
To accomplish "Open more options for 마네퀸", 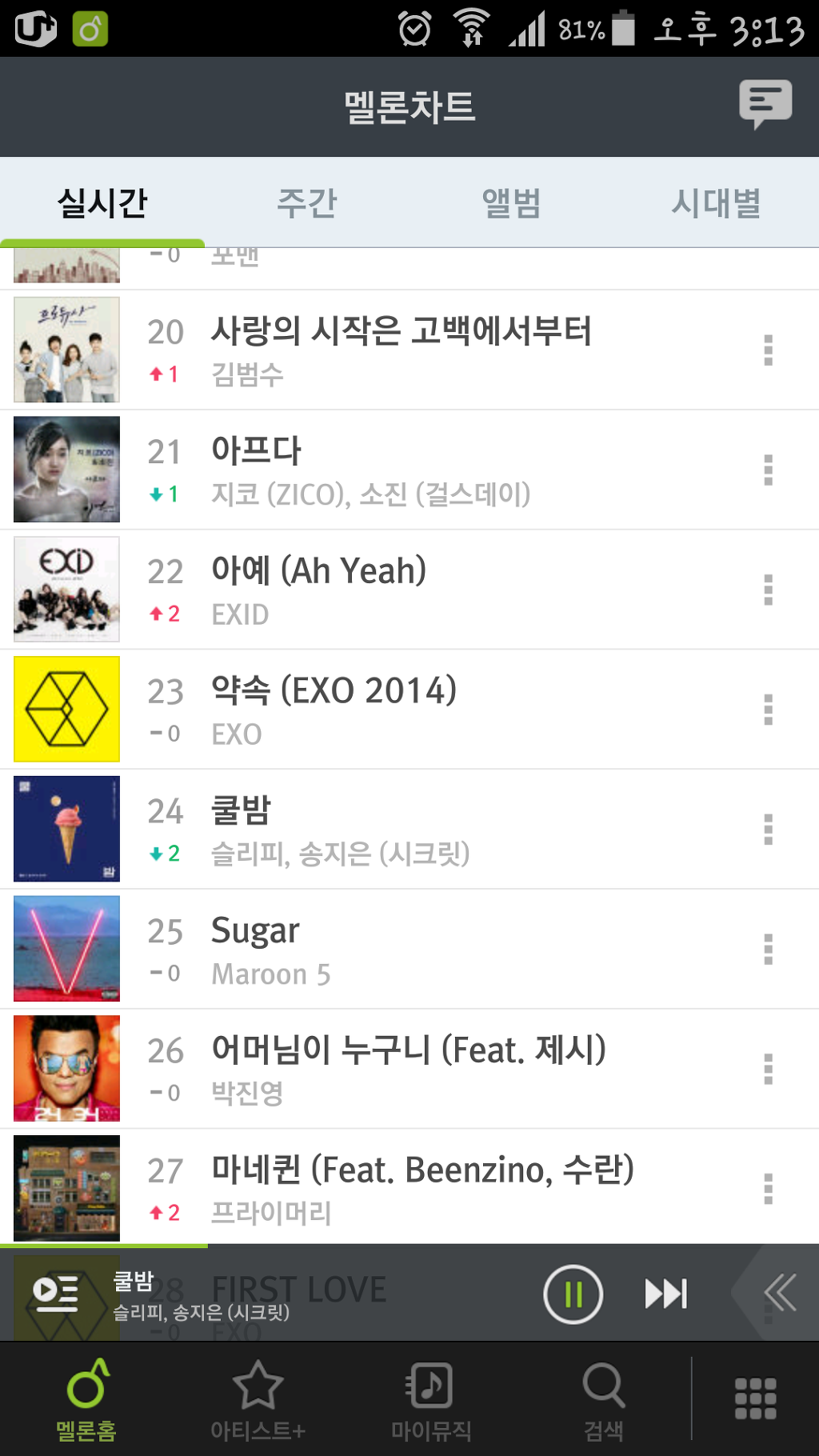I will pos(768,1189).
